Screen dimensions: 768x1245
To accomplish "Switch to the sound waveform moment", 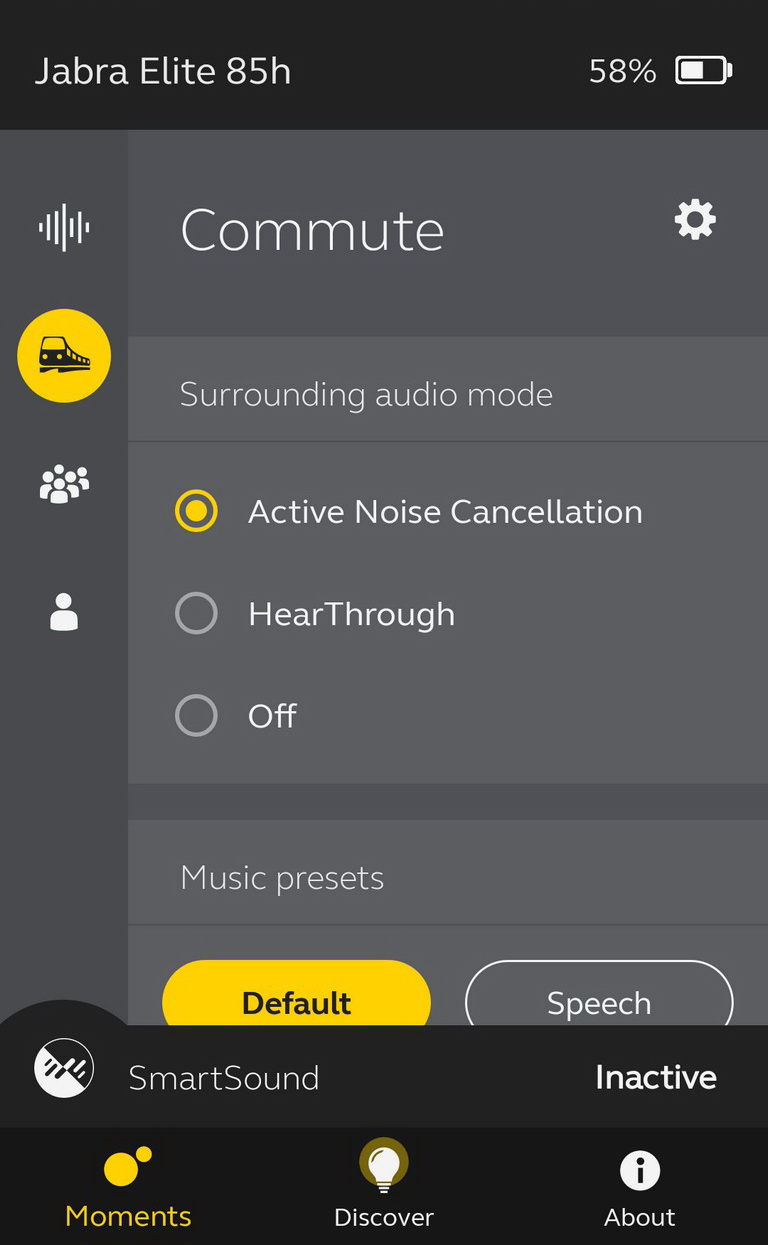I will 64,227.
